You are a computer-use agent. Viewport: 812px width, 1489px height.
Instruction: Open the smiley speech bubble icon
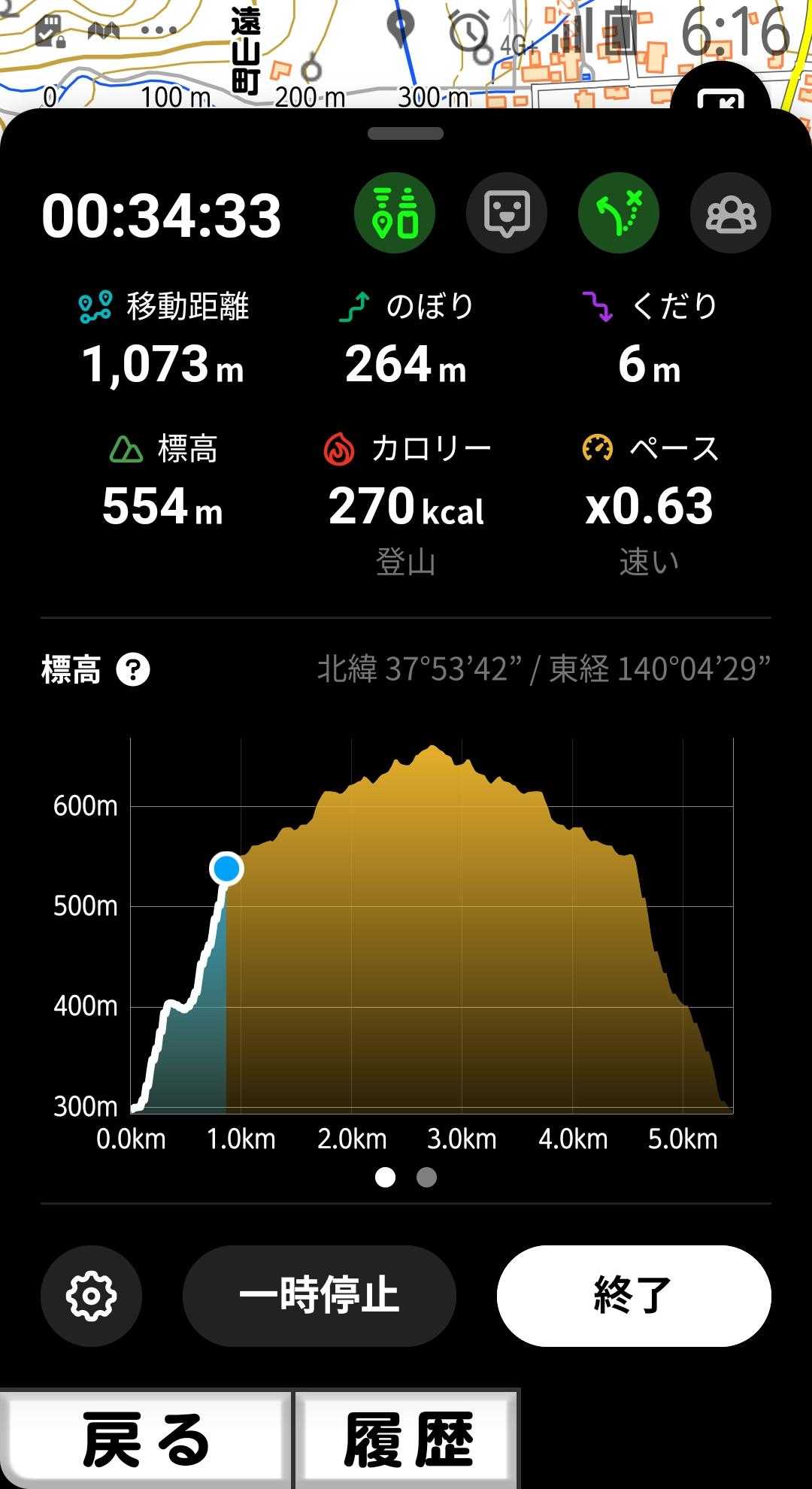[x=506, y=213]
